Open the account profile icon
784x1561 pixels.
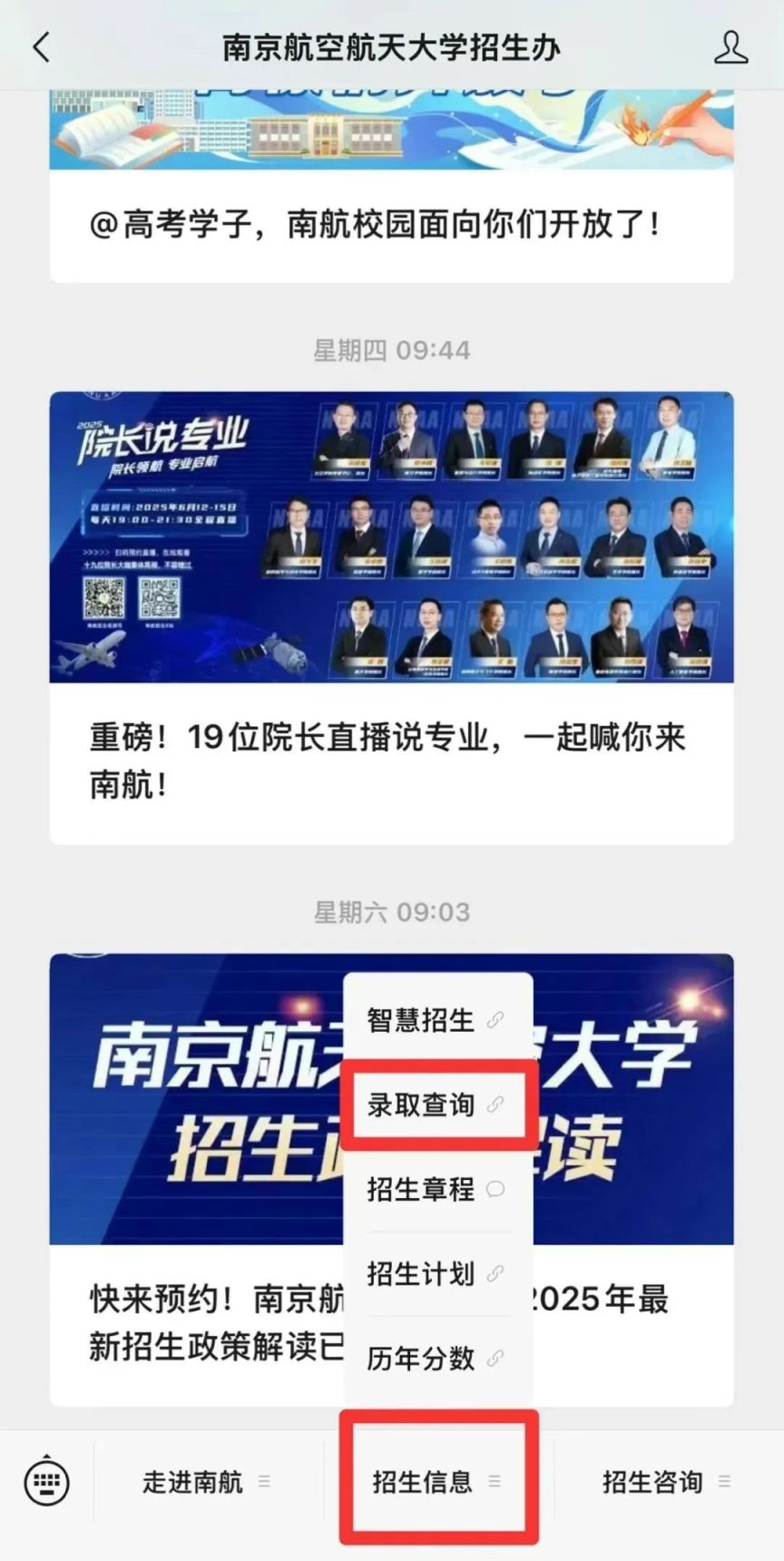pos(730,47)
